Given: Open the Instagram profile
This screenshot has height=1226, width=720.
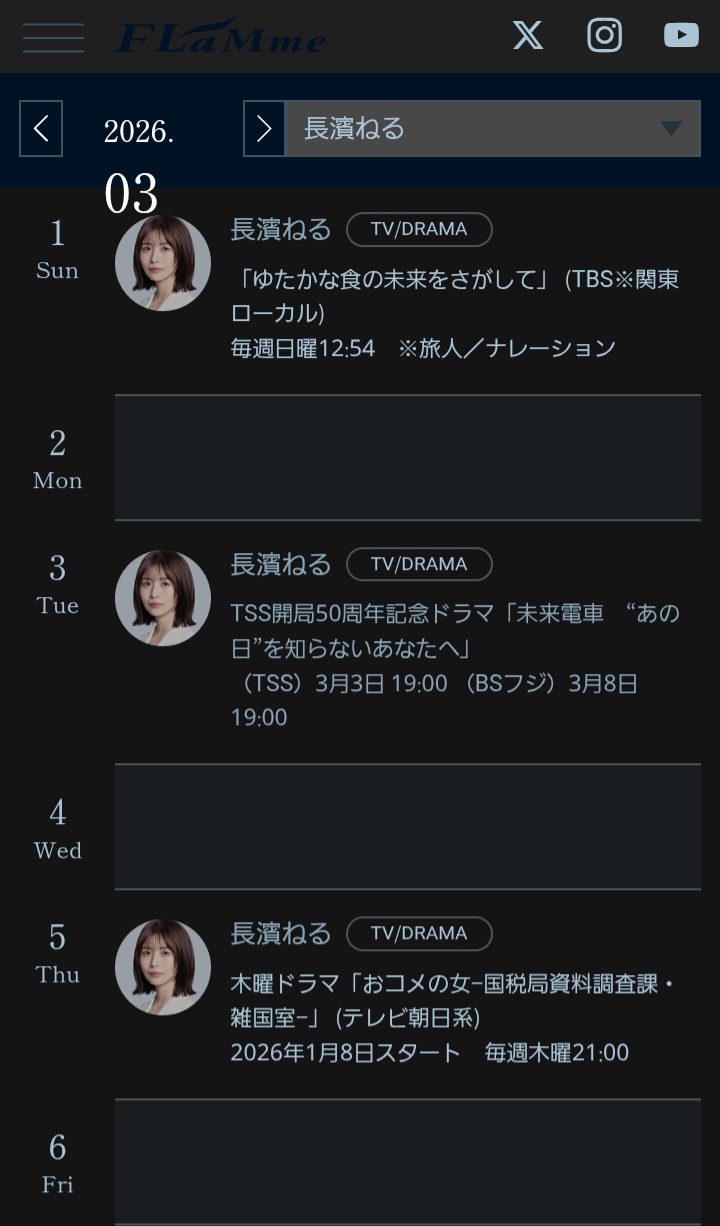Looking at the screenshot, I should tap(604, 36).
